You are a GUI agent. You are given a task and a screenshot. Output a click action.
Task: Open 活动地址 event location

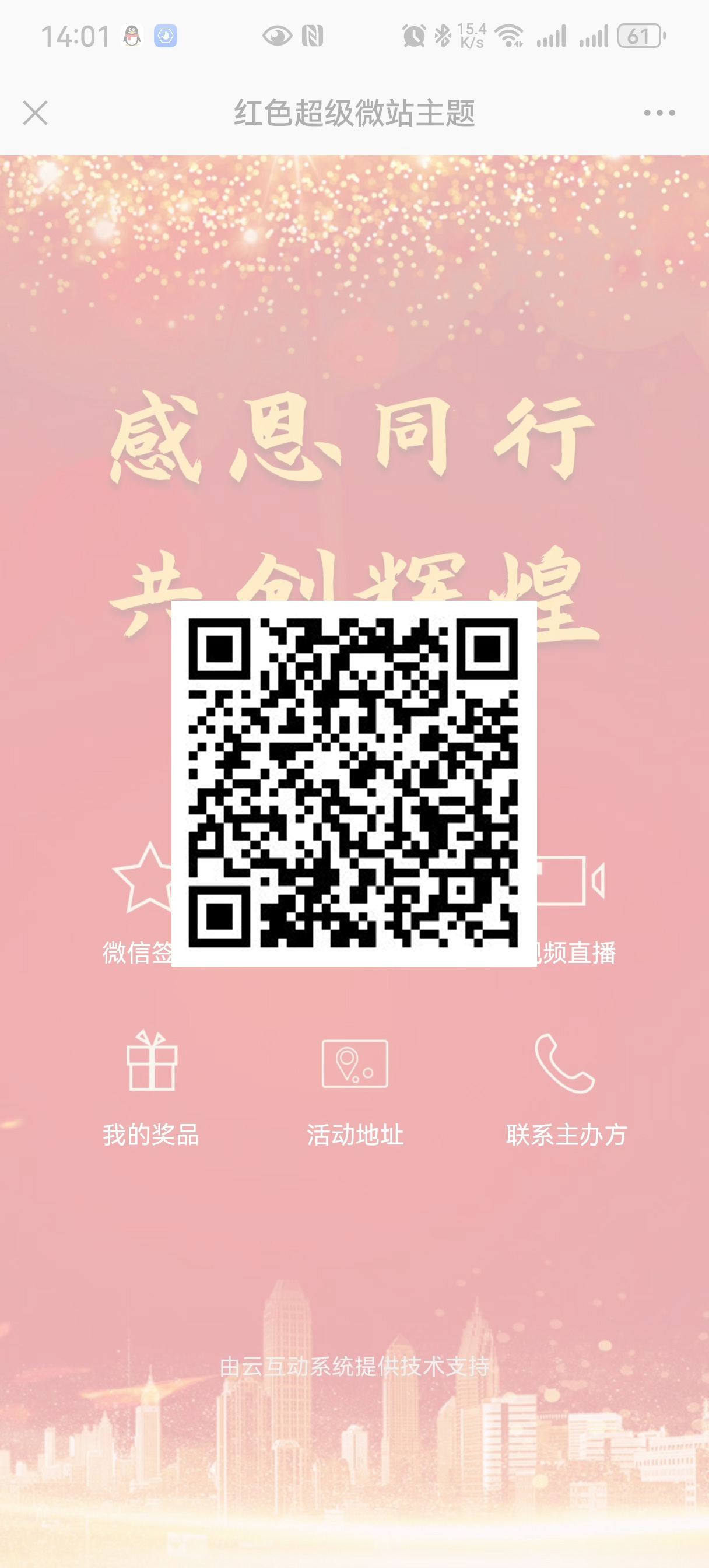click(x=355, y=1086)
